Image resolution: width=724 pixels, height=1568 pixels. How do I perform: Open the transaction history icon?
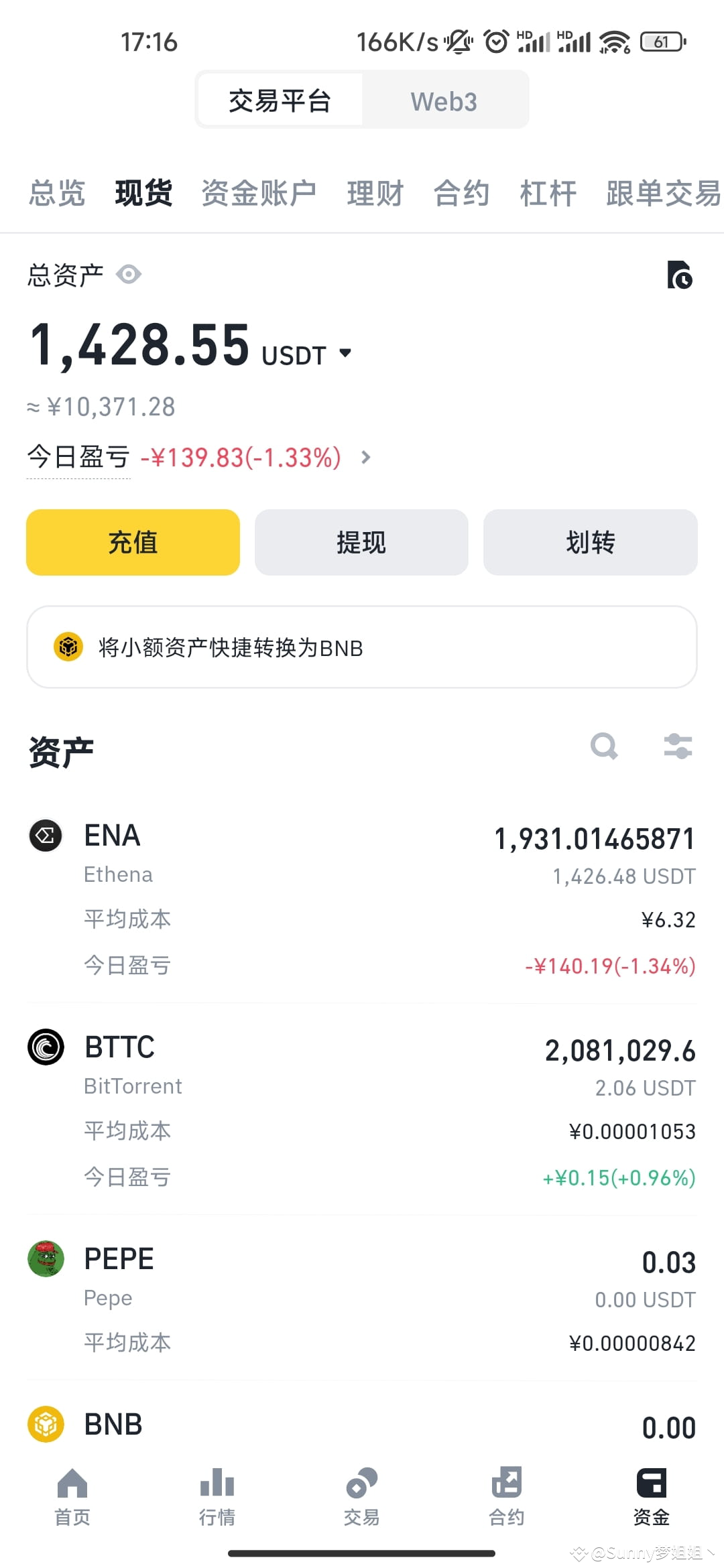tap(679, 275)
